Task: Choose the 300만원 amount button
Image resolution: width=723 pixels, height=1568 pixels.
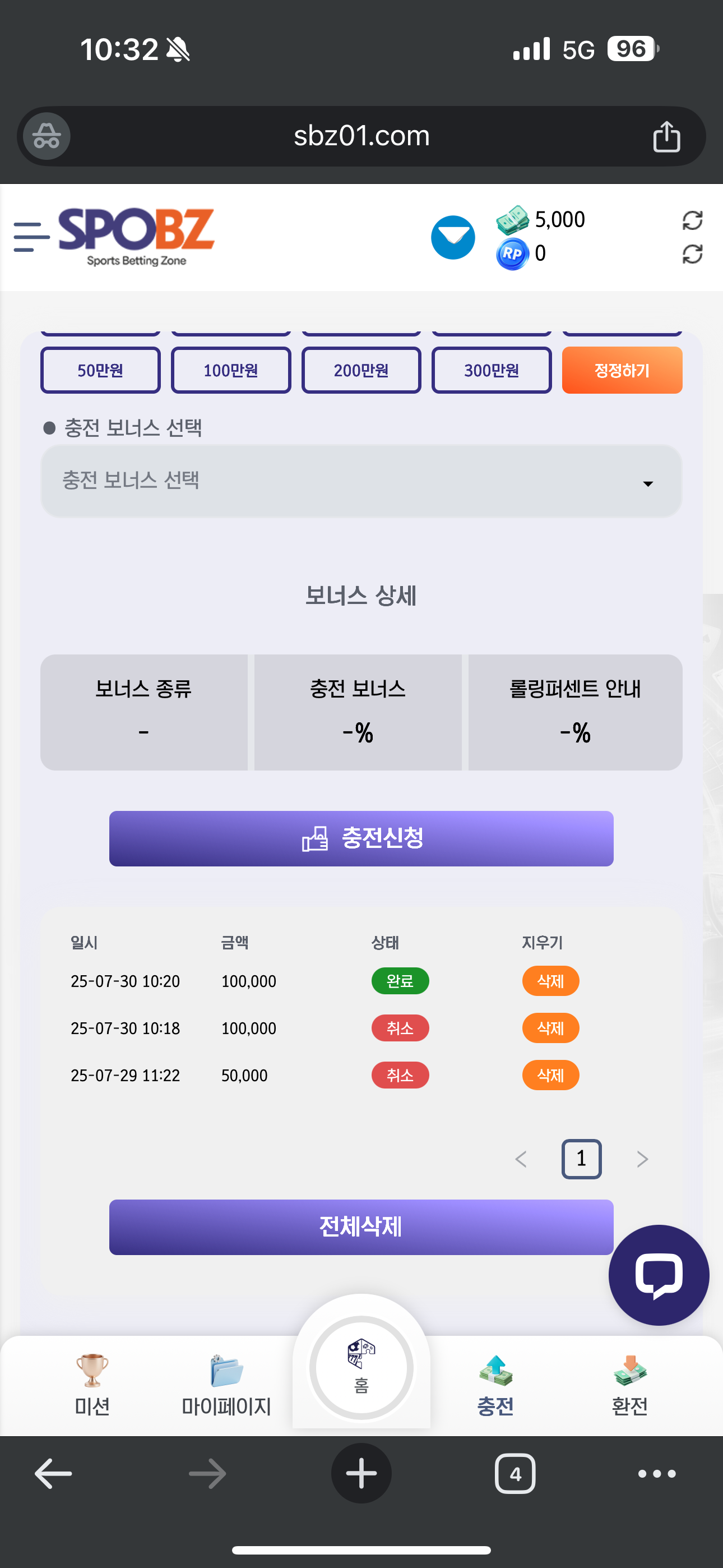Action: pyautogui.click(x=492, y=370)
